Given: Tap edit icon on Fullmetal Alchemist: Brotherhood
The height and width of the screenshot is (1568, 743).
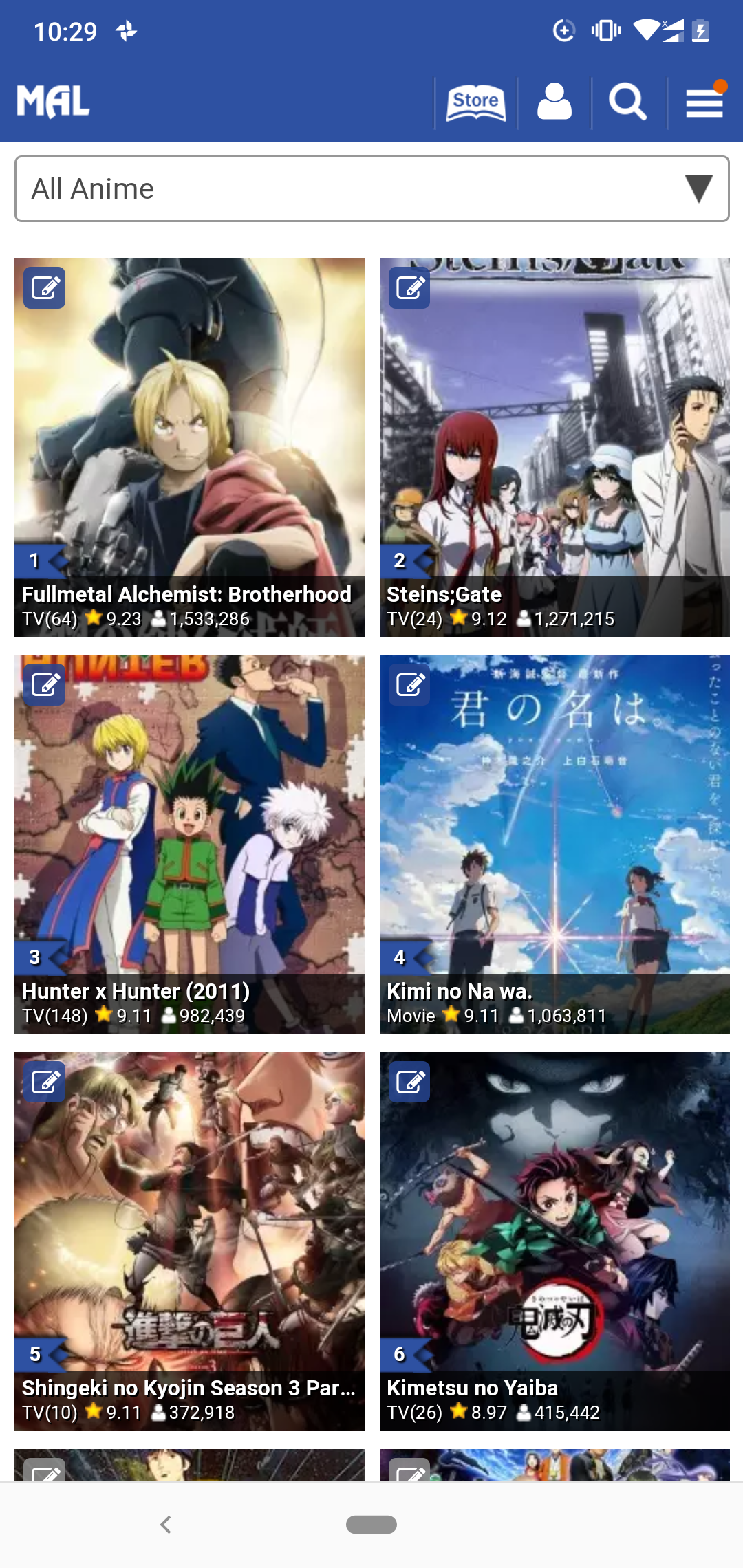Looking at the screenshot, I should 45,287.
